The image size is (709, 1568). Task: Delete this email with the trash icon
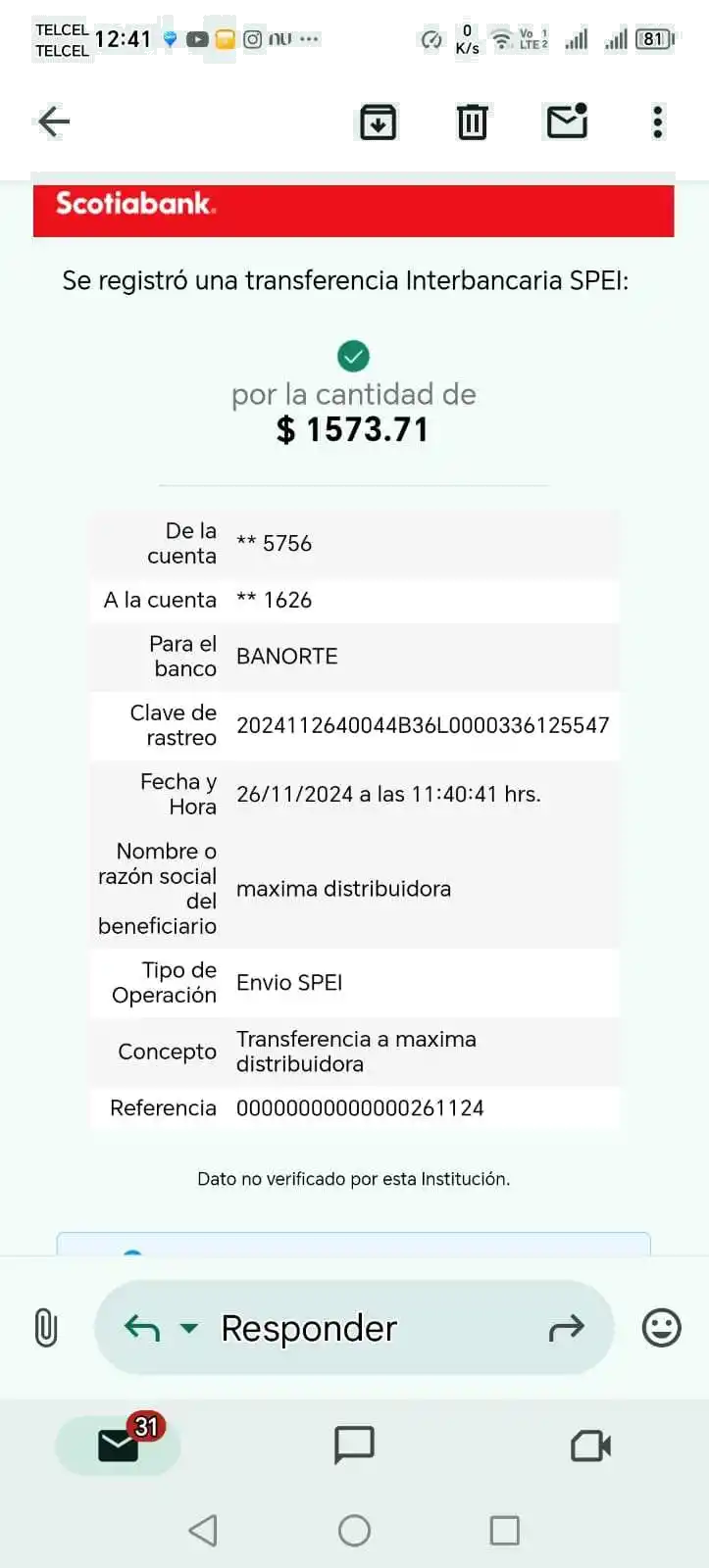(472, 122)
